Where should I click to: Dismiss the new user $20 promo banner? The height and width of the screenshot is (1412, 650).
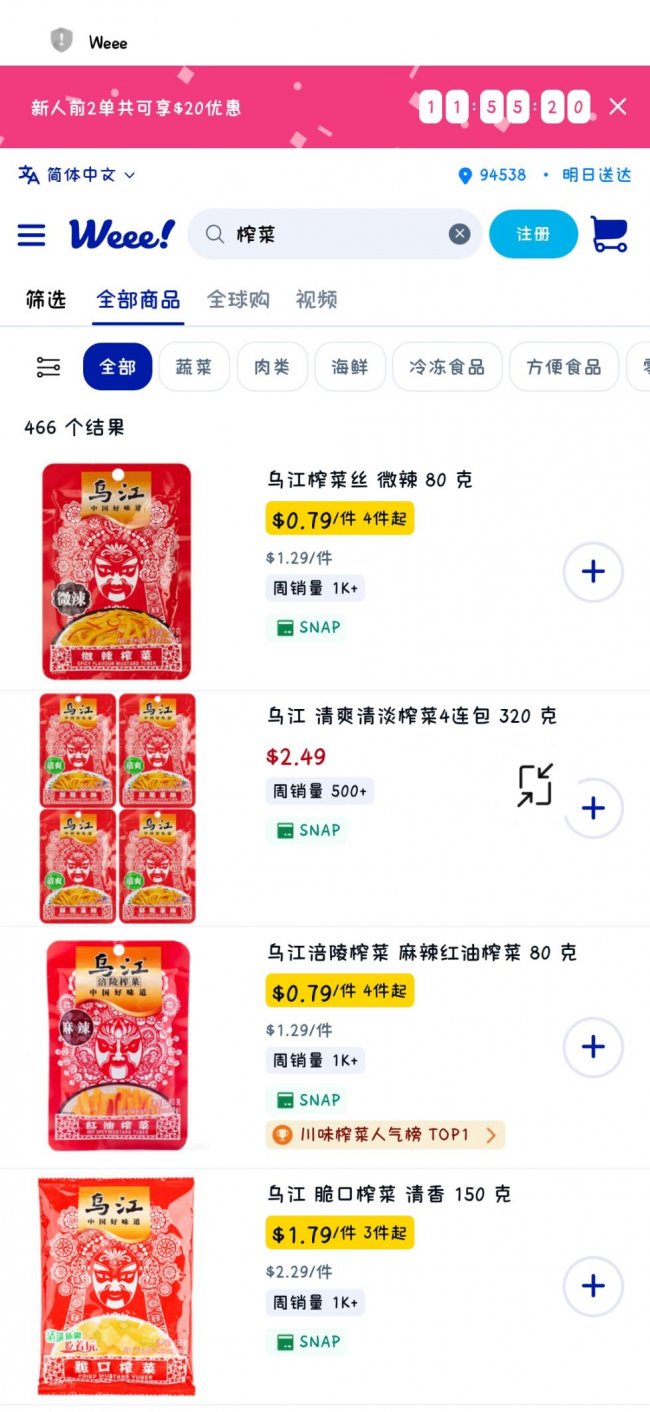(x=618, y=107)
